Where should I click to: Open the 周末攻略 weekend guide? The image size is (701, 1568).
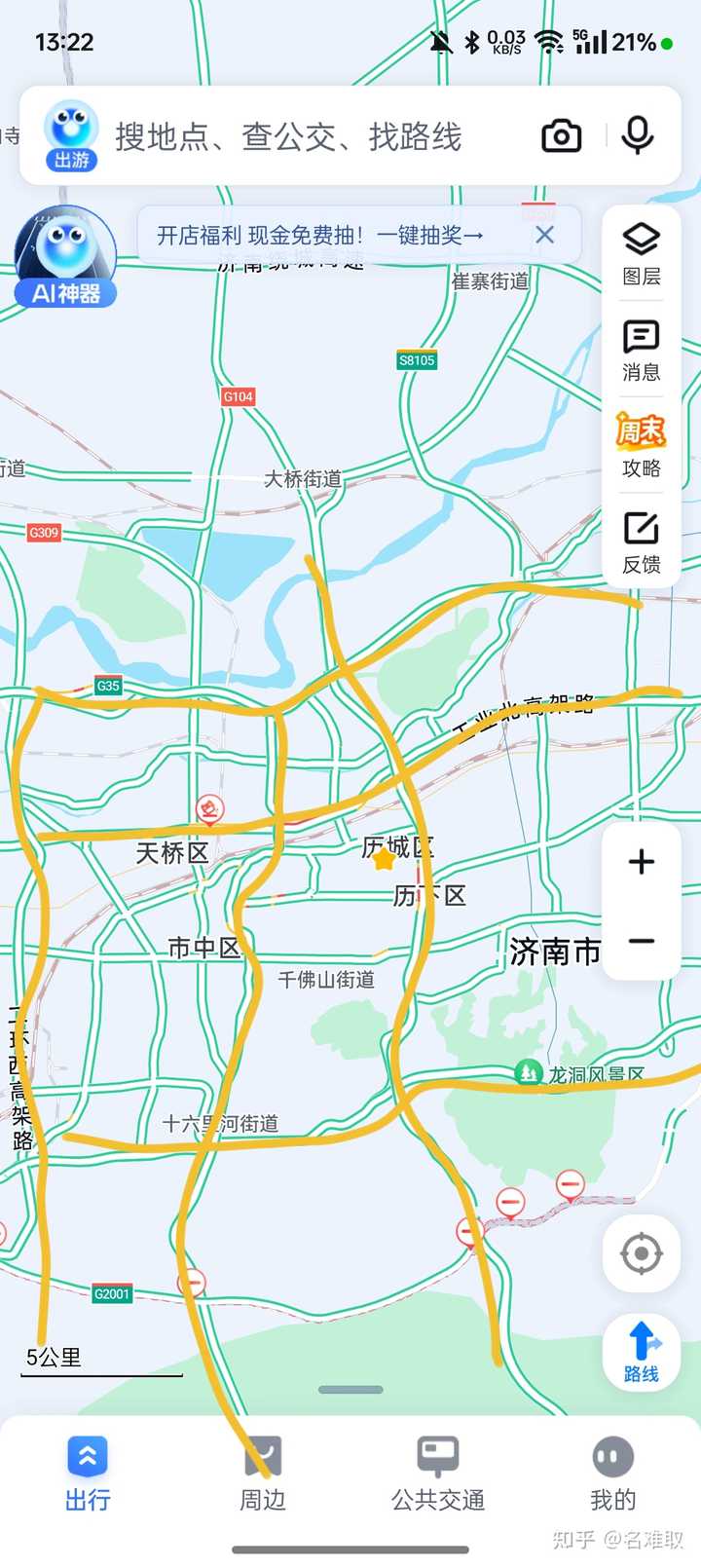(642, 445)
